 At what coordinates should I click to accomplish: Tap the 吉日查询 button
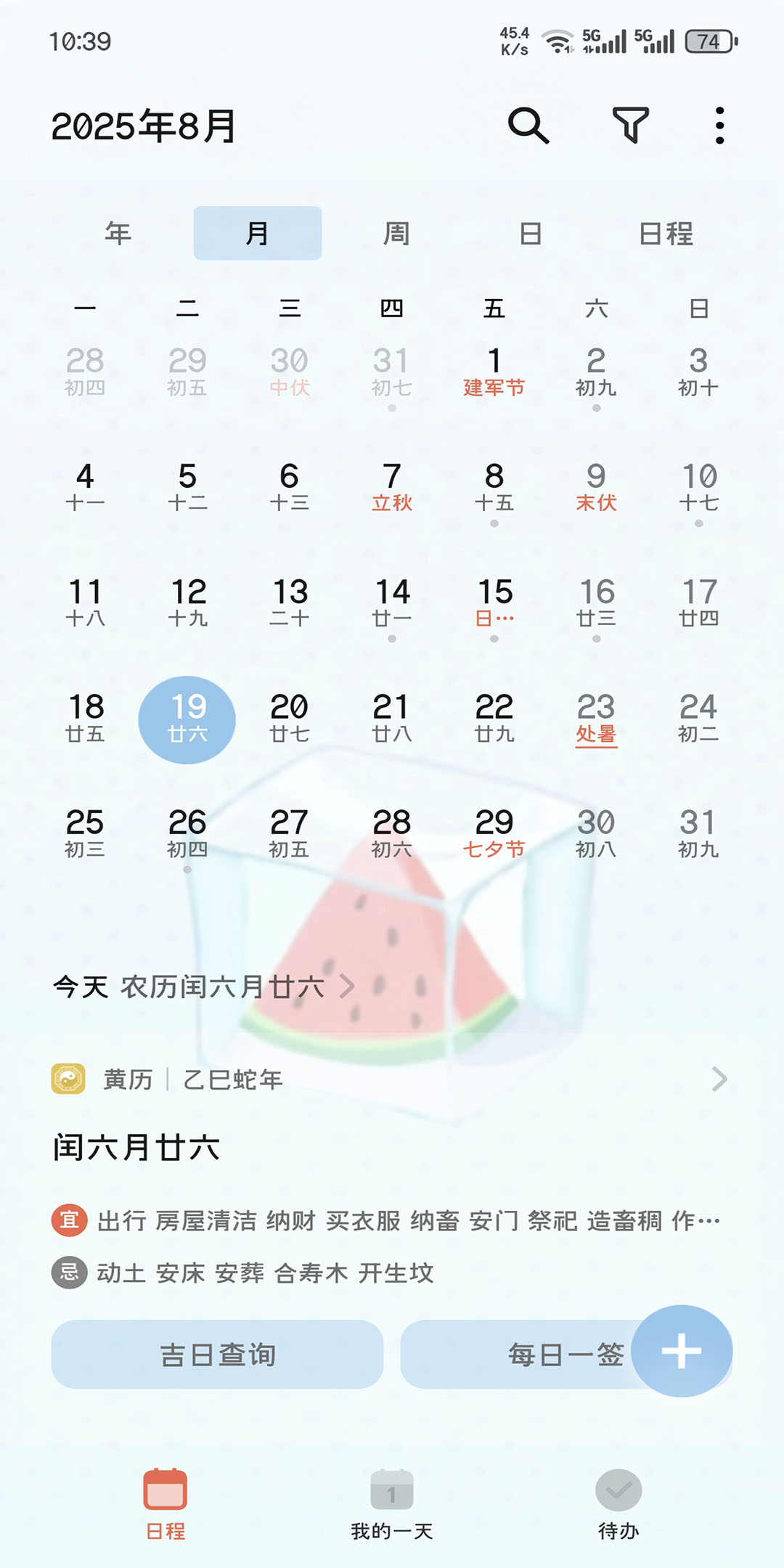point(217,1355)
